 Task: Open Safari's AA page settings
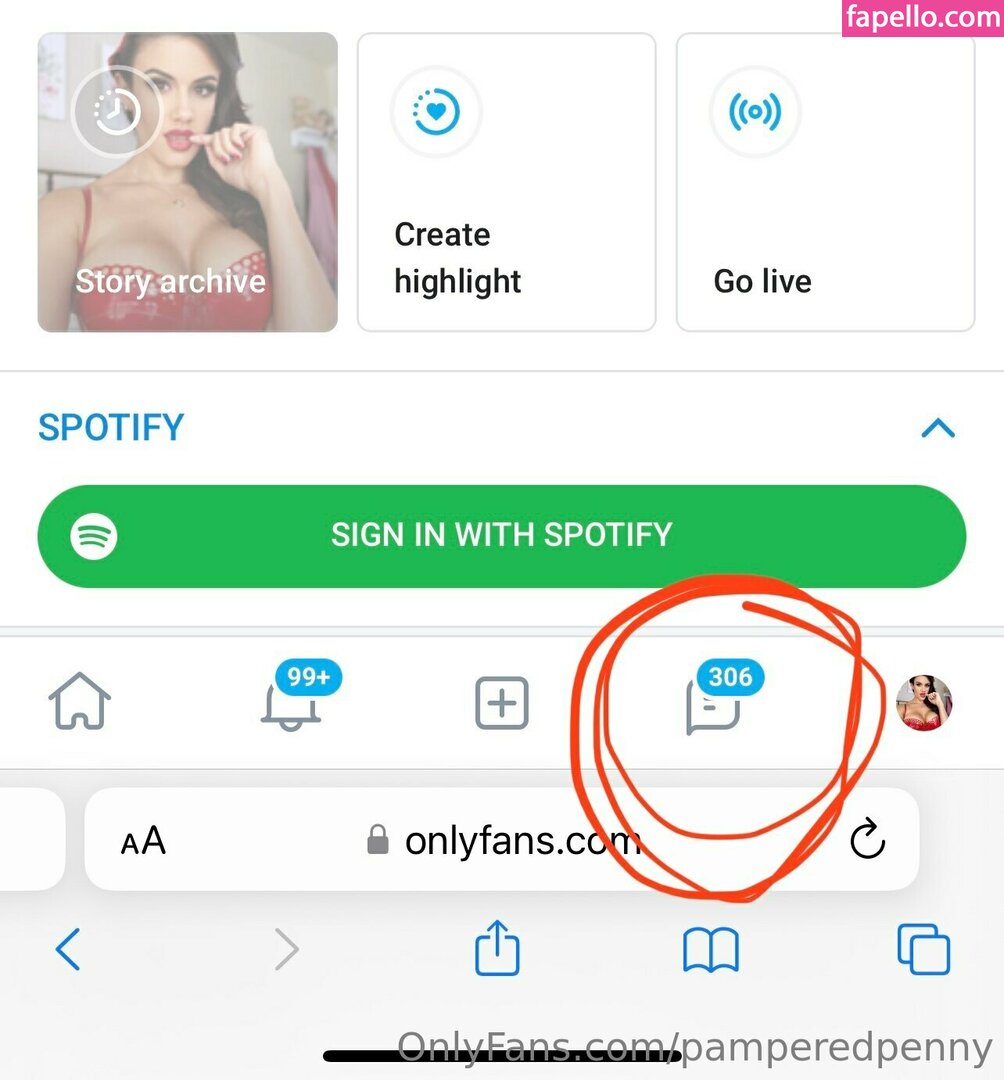(x=143, y=841)
